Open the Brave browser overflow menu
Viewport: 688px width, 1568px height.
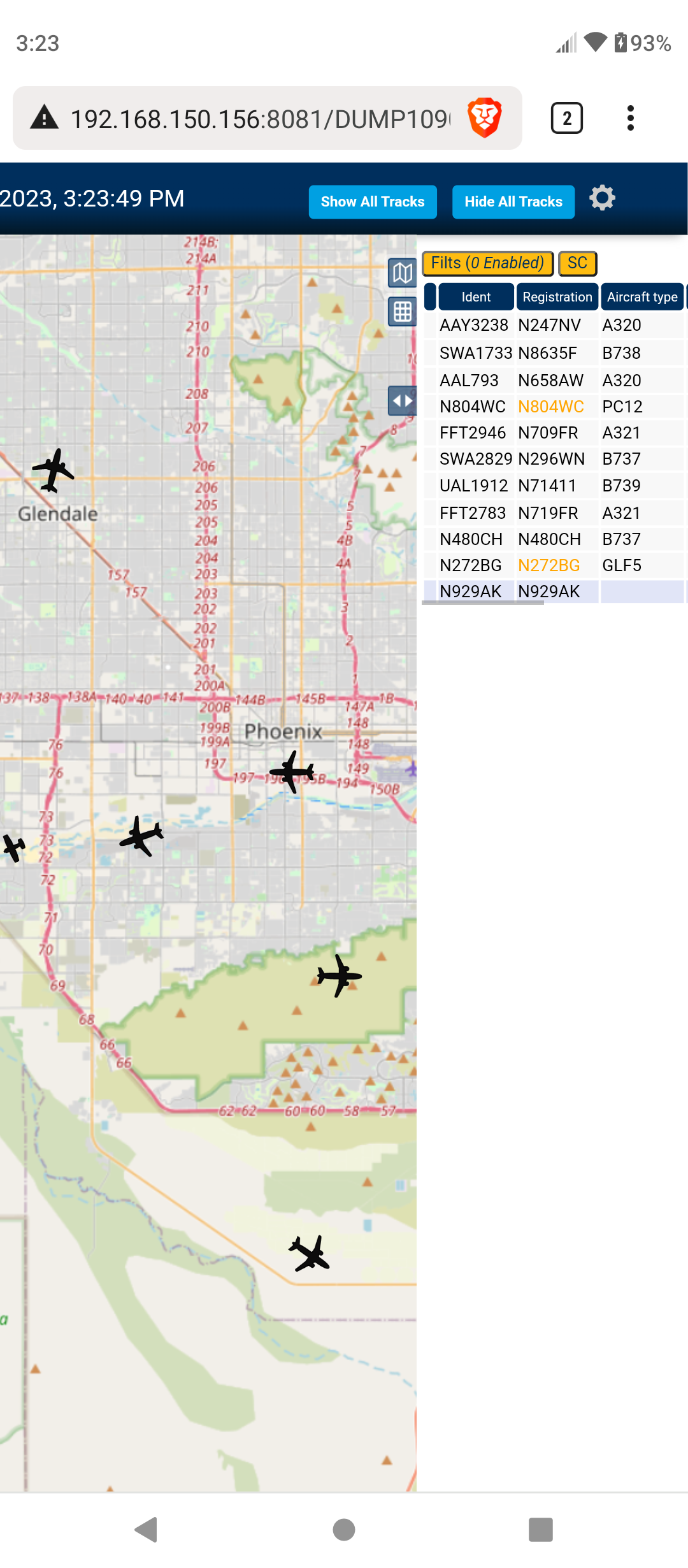(x=630, y=118)
